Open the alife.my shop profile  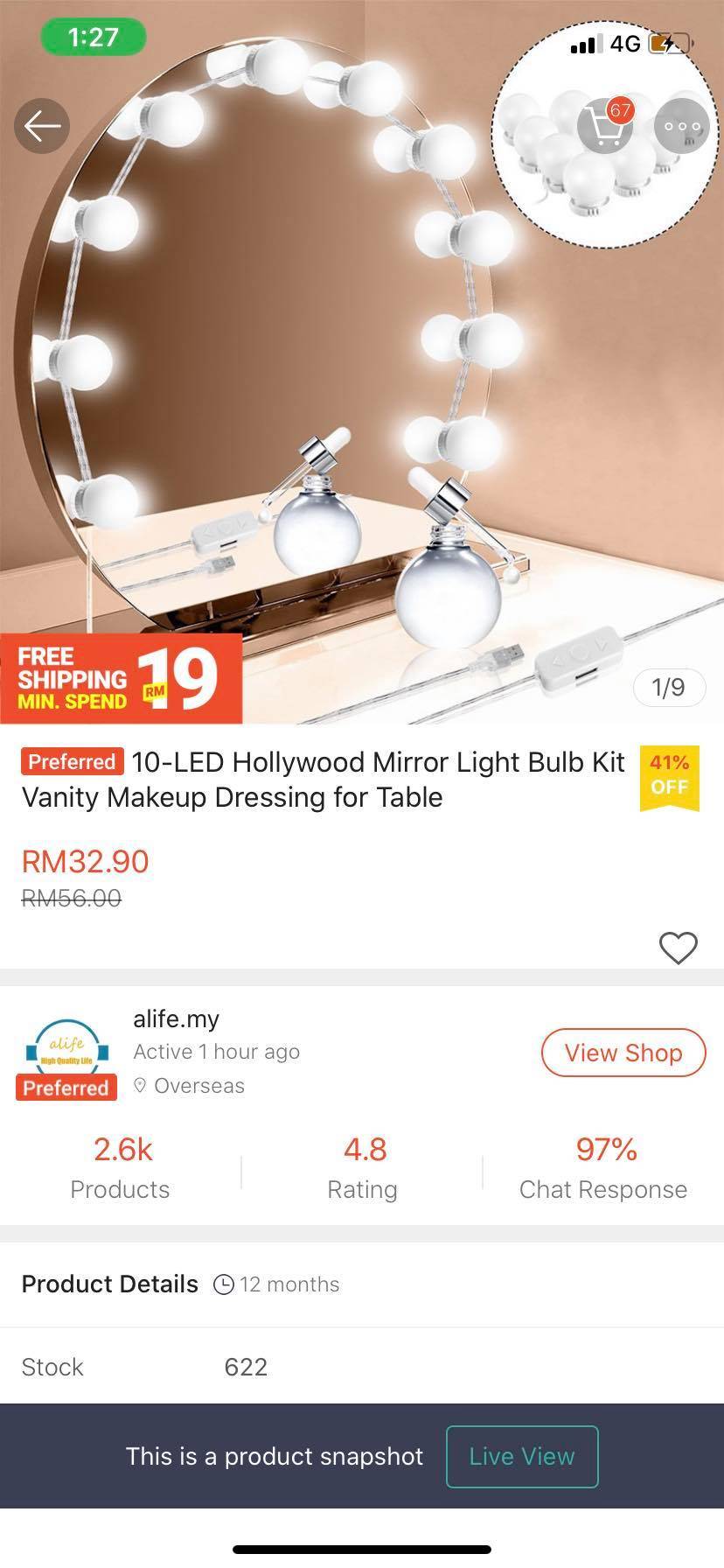176,1019
